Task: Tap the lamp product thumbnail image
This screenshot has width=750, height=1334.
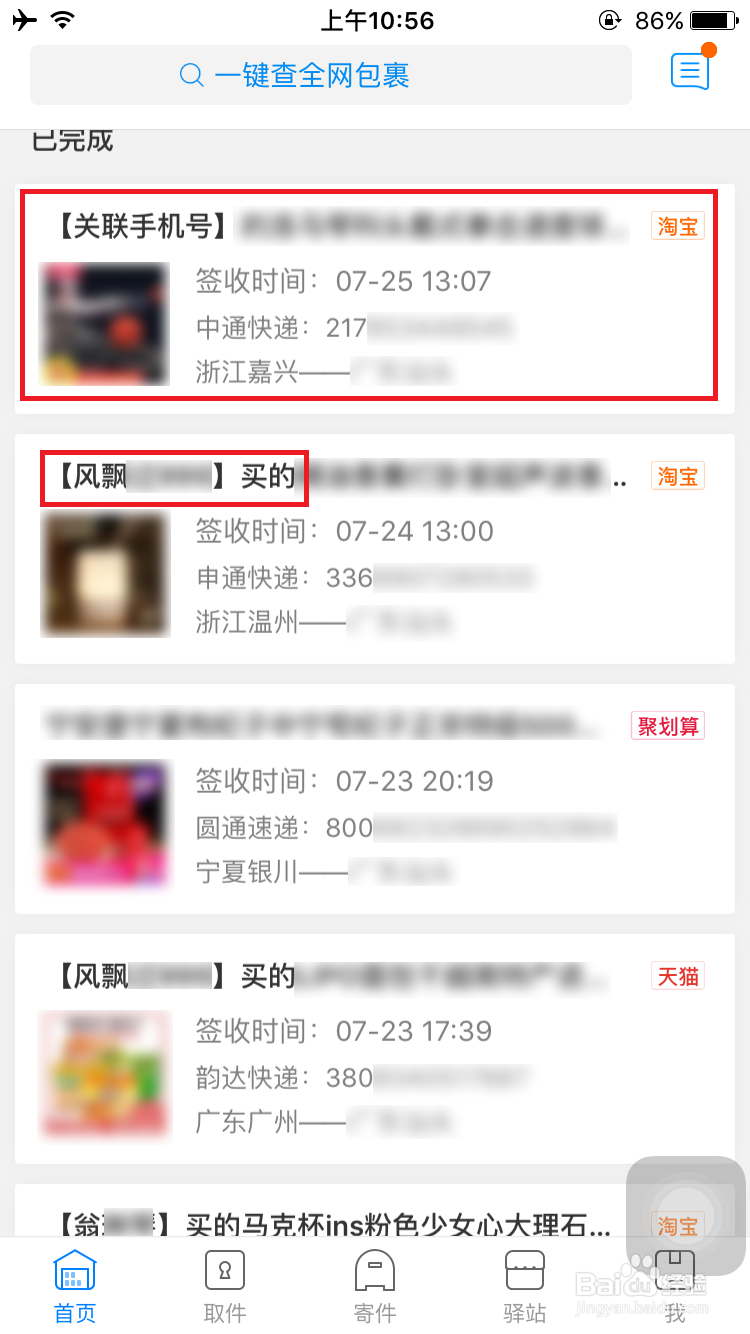Action: coord(105,574)
